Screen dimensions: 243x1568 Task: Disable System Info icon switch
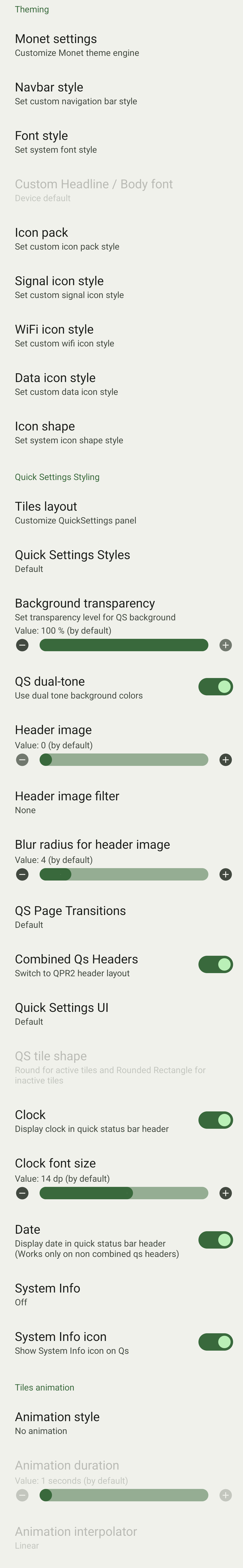[216, 1342]
